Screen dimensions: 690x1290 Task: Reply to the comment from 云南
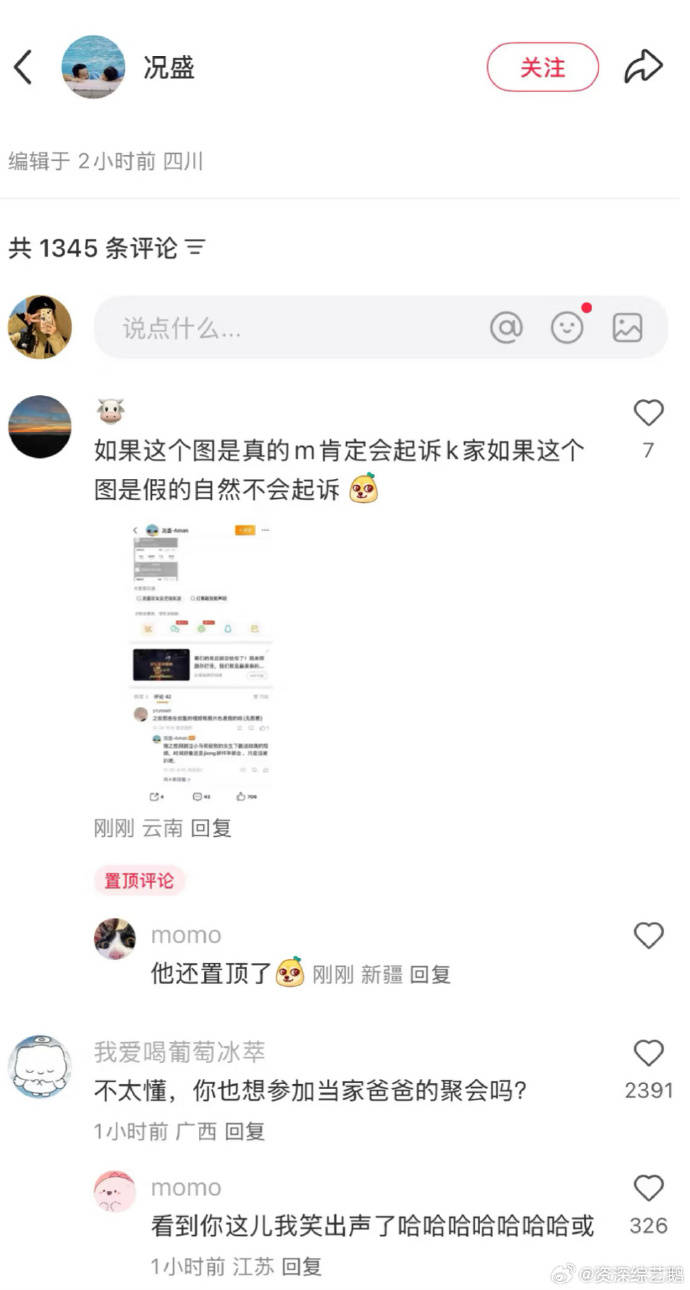[211, 828]
